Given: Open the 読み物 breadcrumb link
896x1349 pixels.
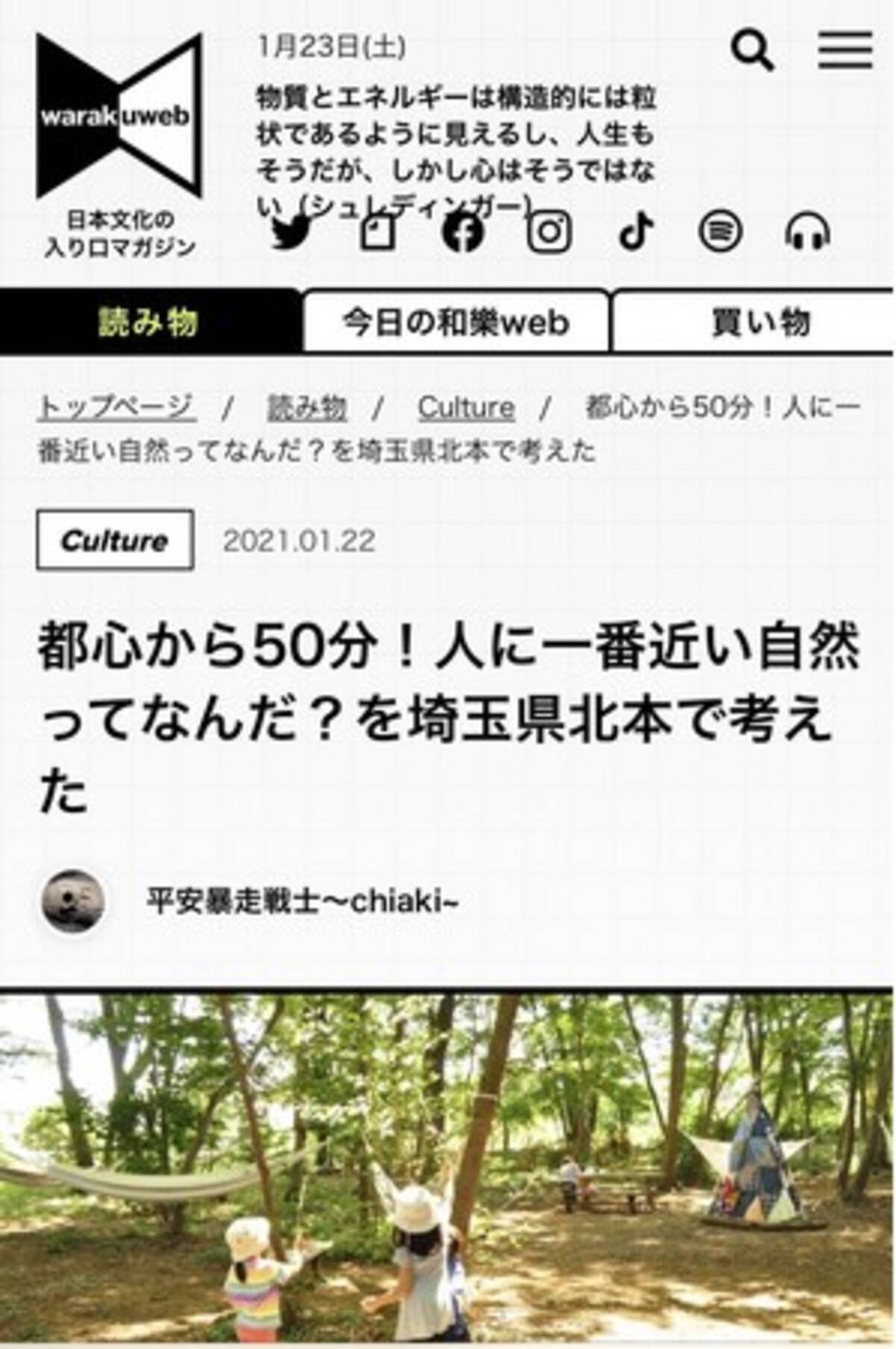Looking at the screenshot, I should coord(307,408).
